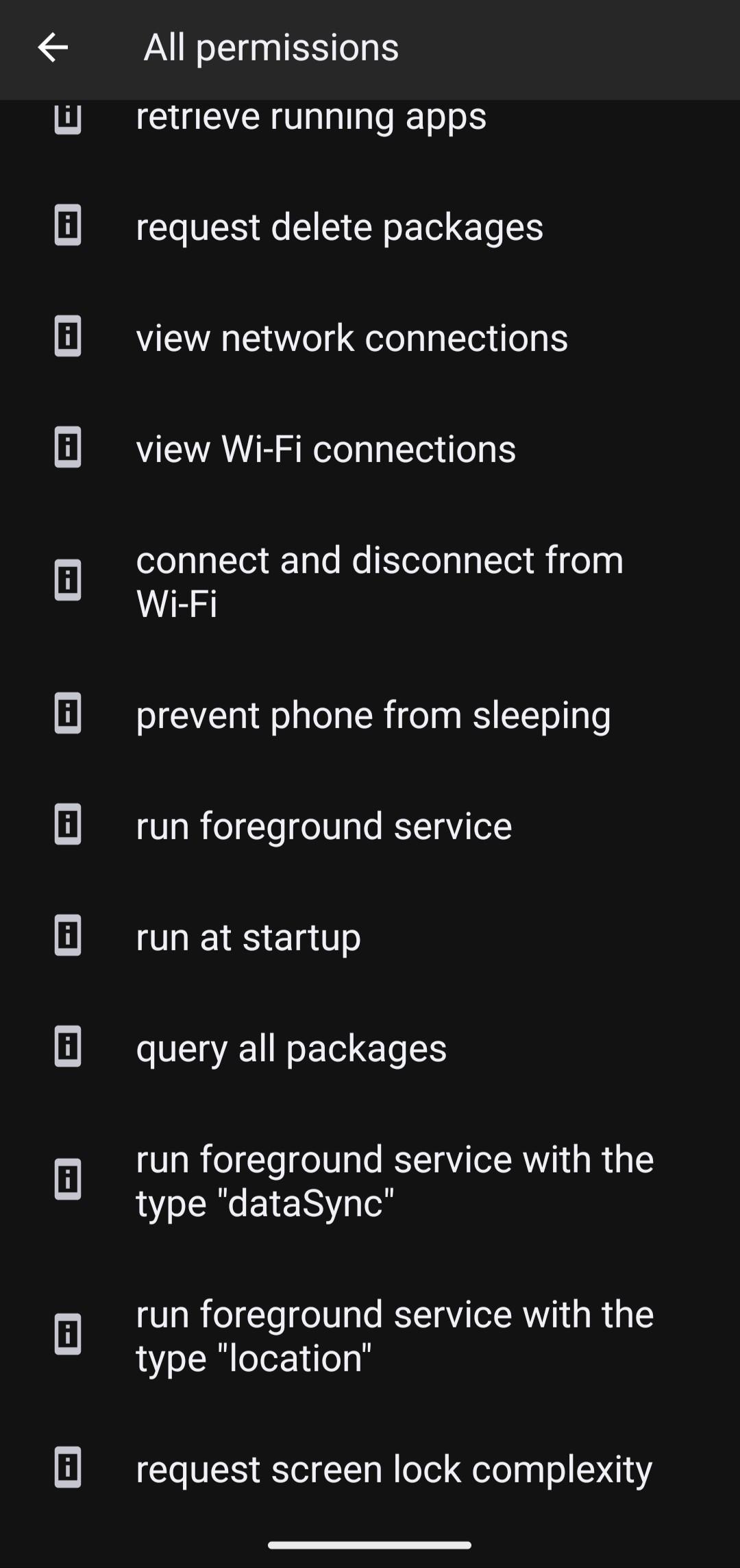Screen dimensions: 740x1568
Task: Open foreground service type "dataSync" permission
Action: (370, 1181)
